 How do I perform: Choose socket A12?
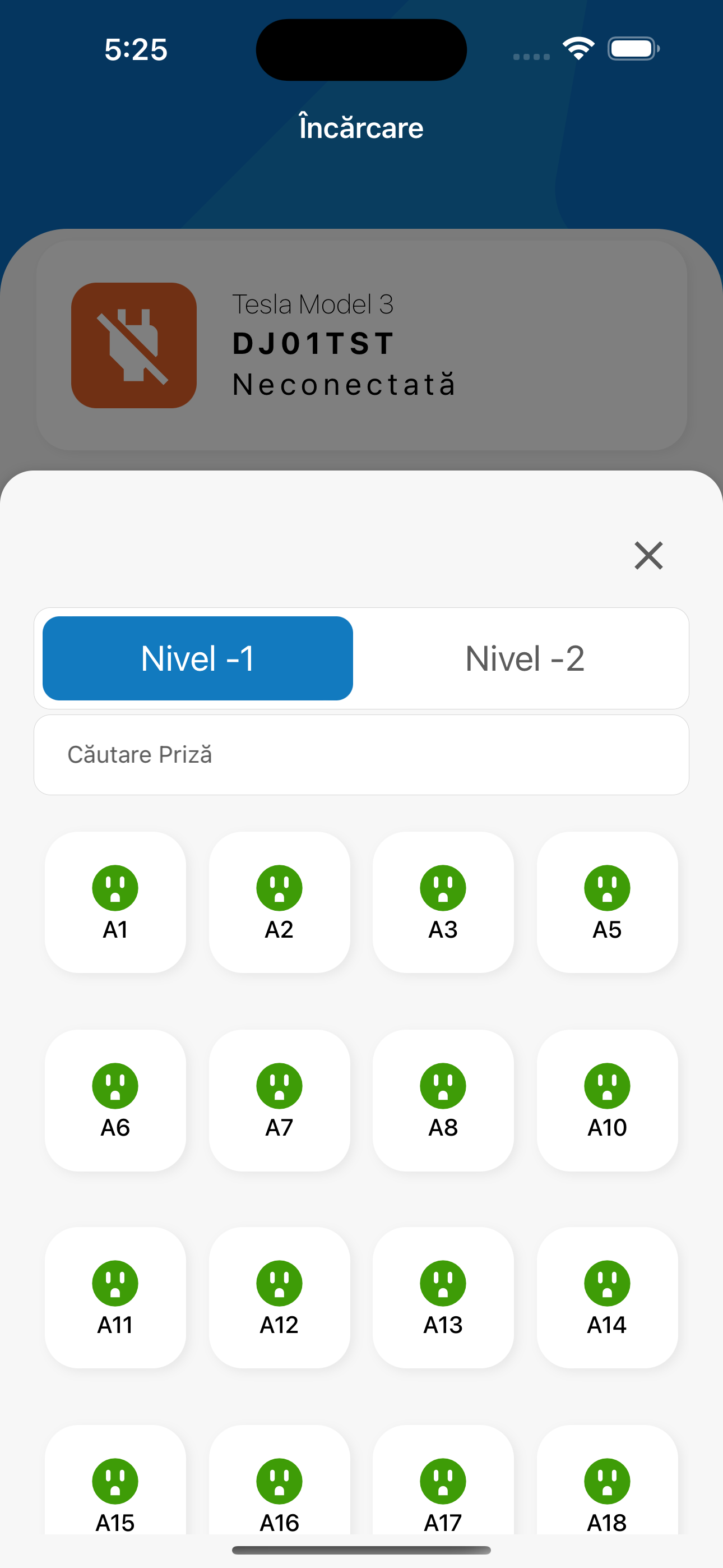[x=279, y=1297]
